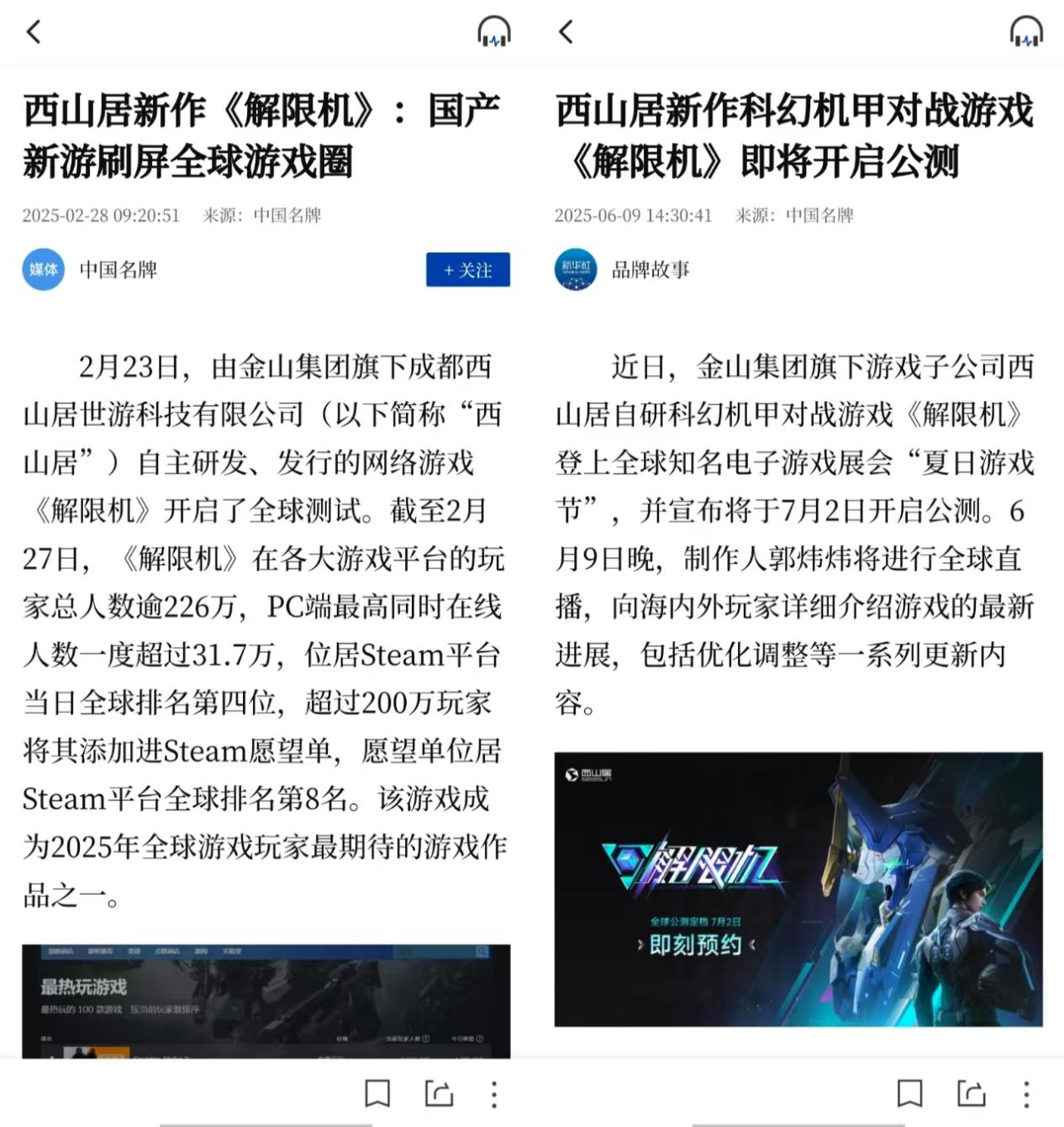Go back from the 国产新游刷屏全球游戏圈 article

(34, 32)
